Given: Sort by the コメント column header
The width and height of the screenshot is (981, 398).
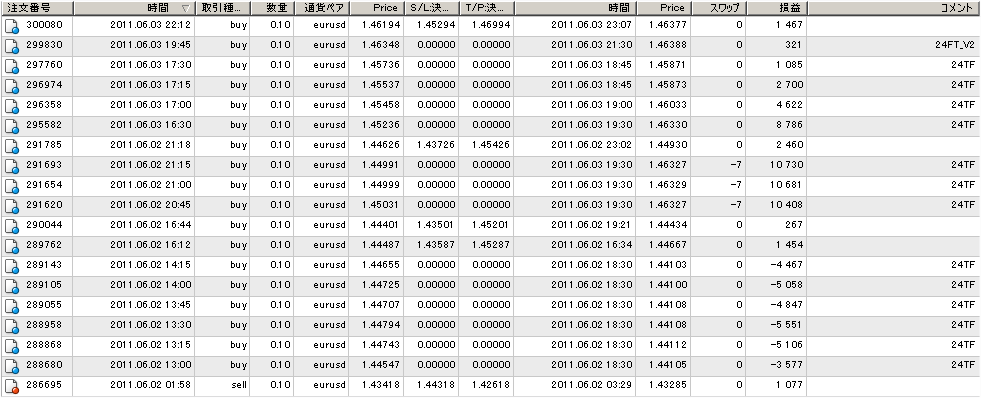Looking at the screenshot, I should (894, 8).
